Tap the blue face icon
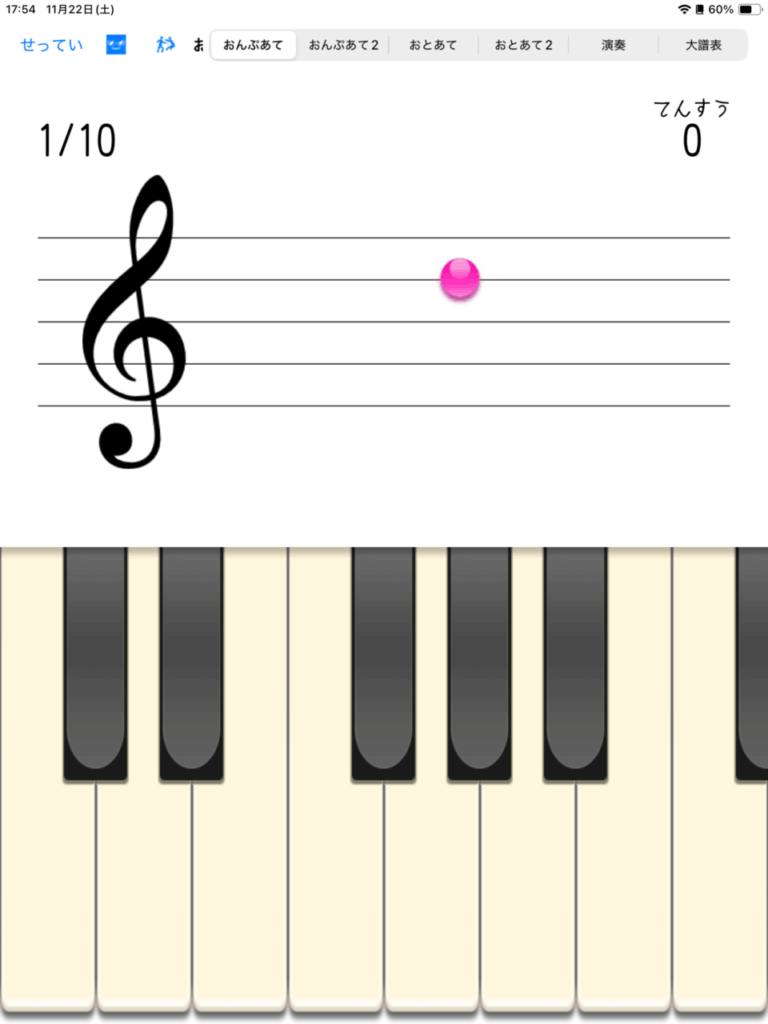 tap(116, 45)
